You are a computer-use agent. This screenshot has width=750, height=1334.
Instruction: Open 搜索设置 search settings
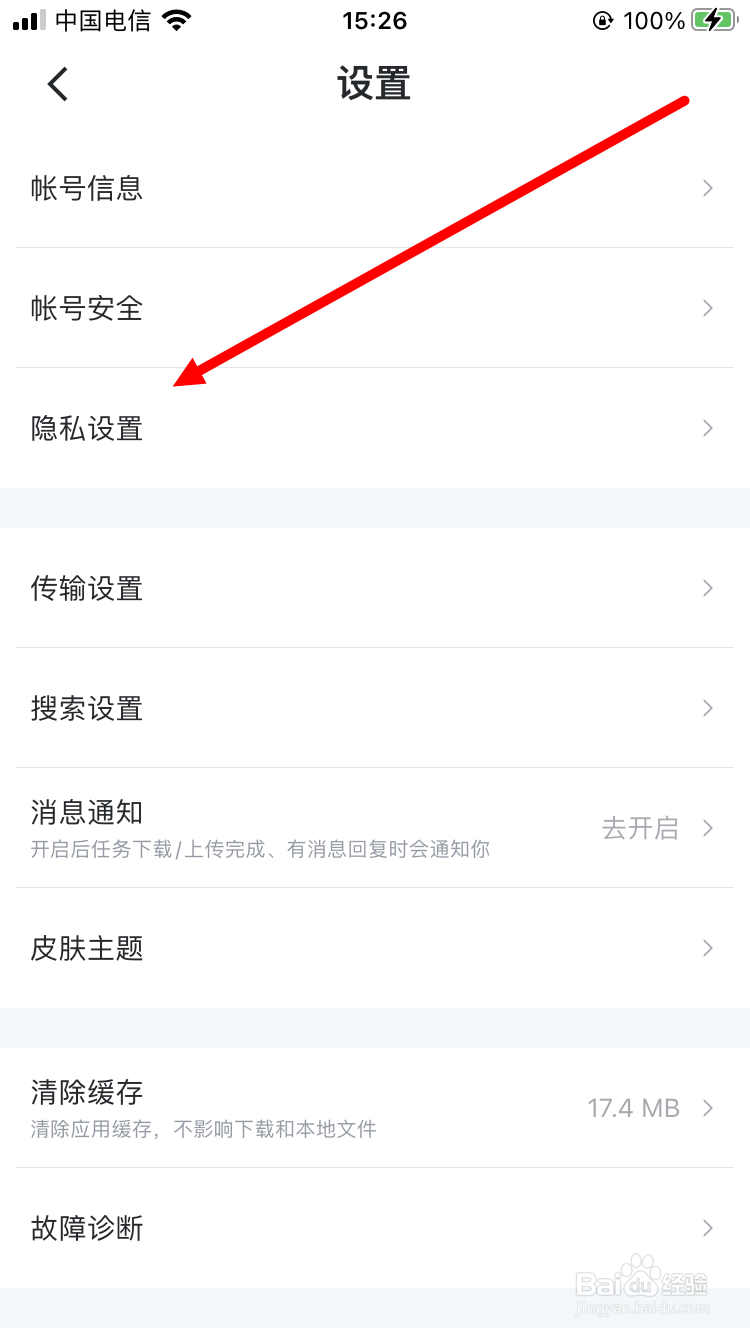pos(87,708)
